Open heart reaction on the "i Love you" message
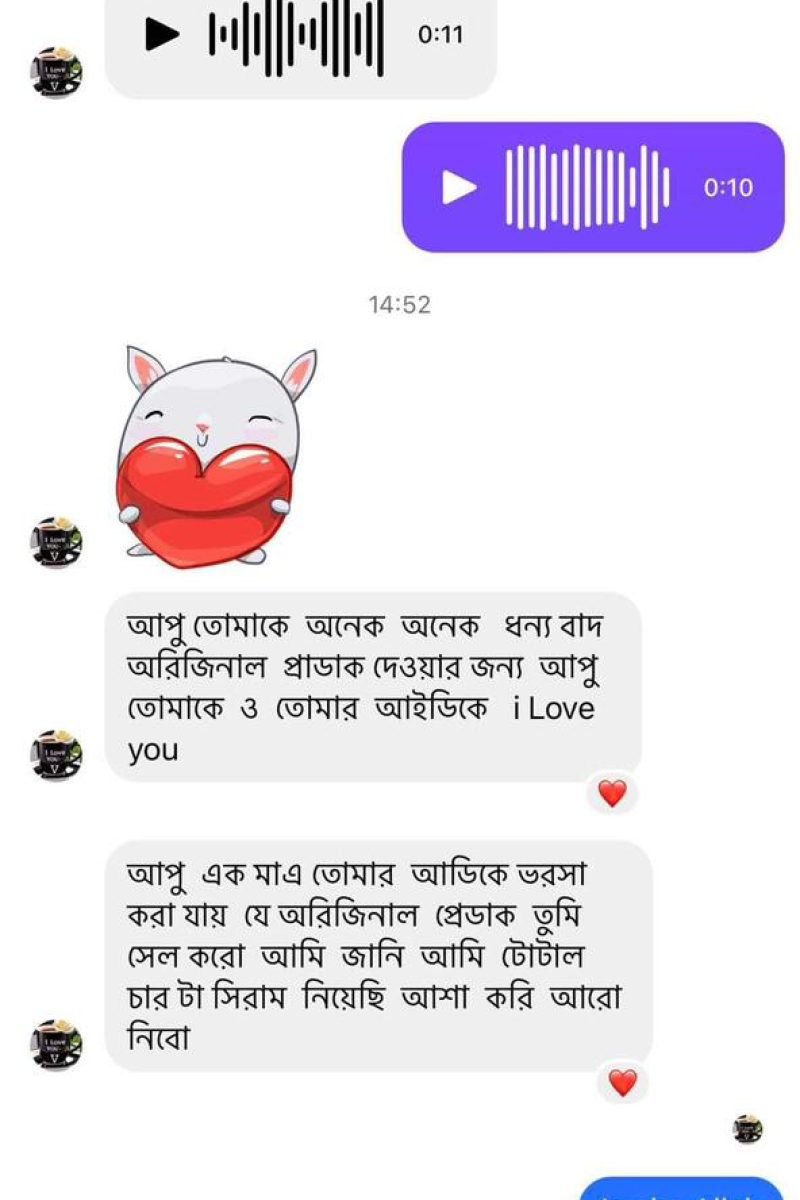The height and width of the screenshot is (1200, 800). 612,794
